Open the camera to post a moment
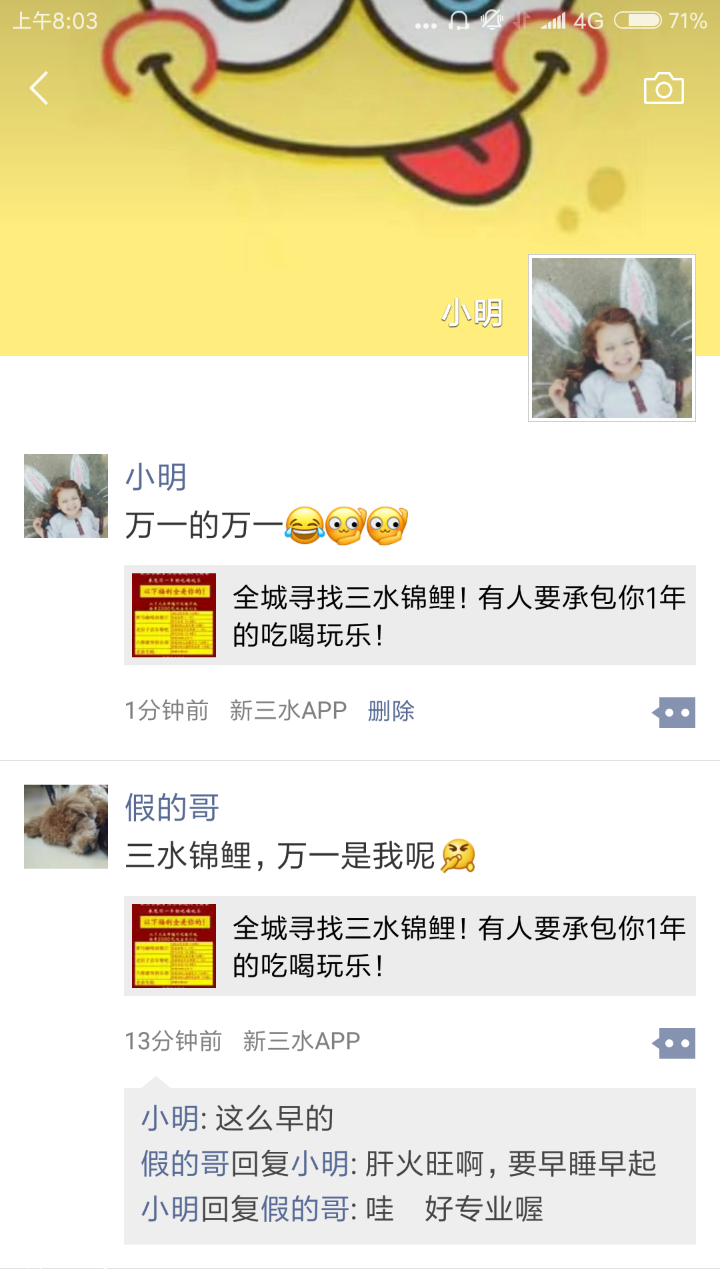Viewport: 720px width, 1280px height. pyautogui.click(x=663, y=89)
